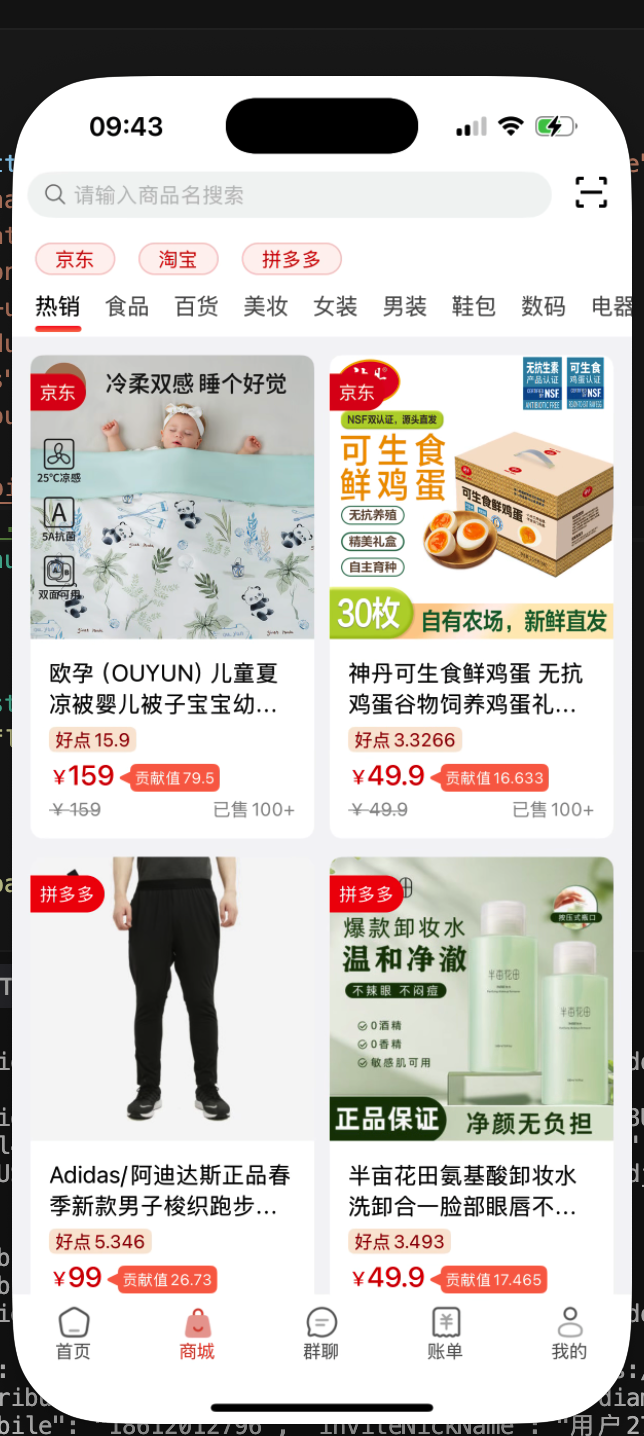This screenshot has height=1436, width=644.
Task: Switch to the 美妆 category tab
Action: tap(265, 307)
